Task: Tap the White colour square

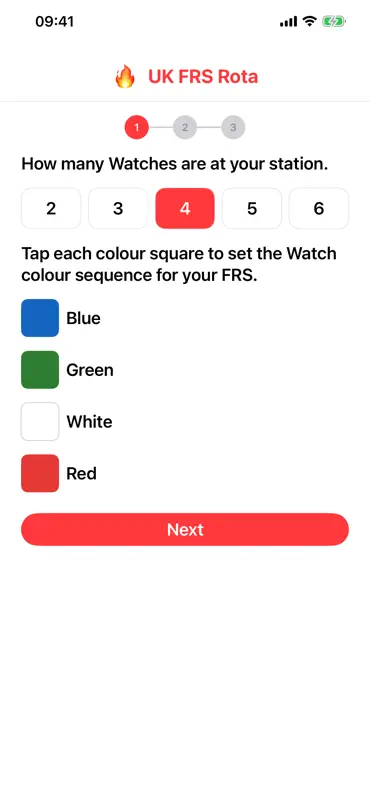Action: (x=40, y=421)
